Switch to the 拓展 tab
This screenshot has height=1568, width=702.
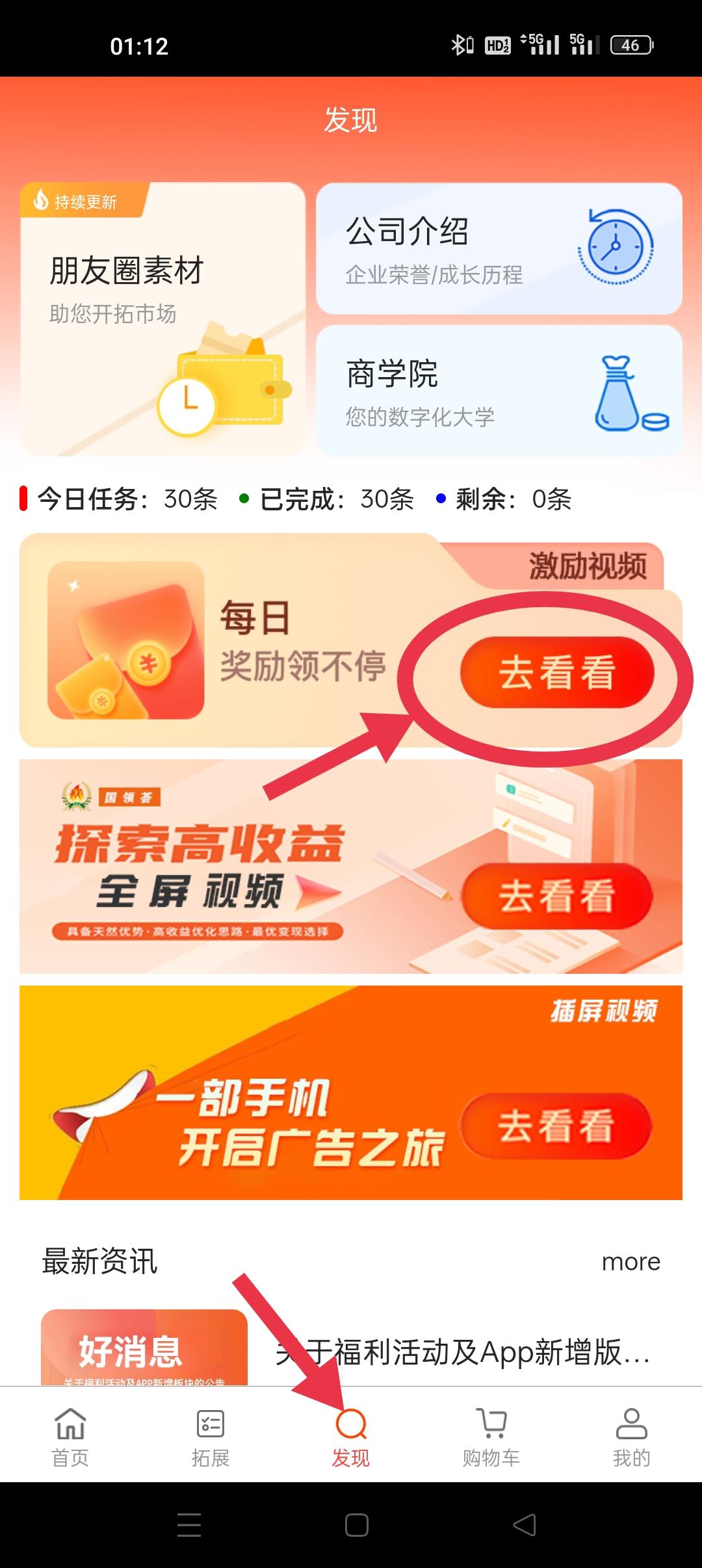pos(211,1438)
